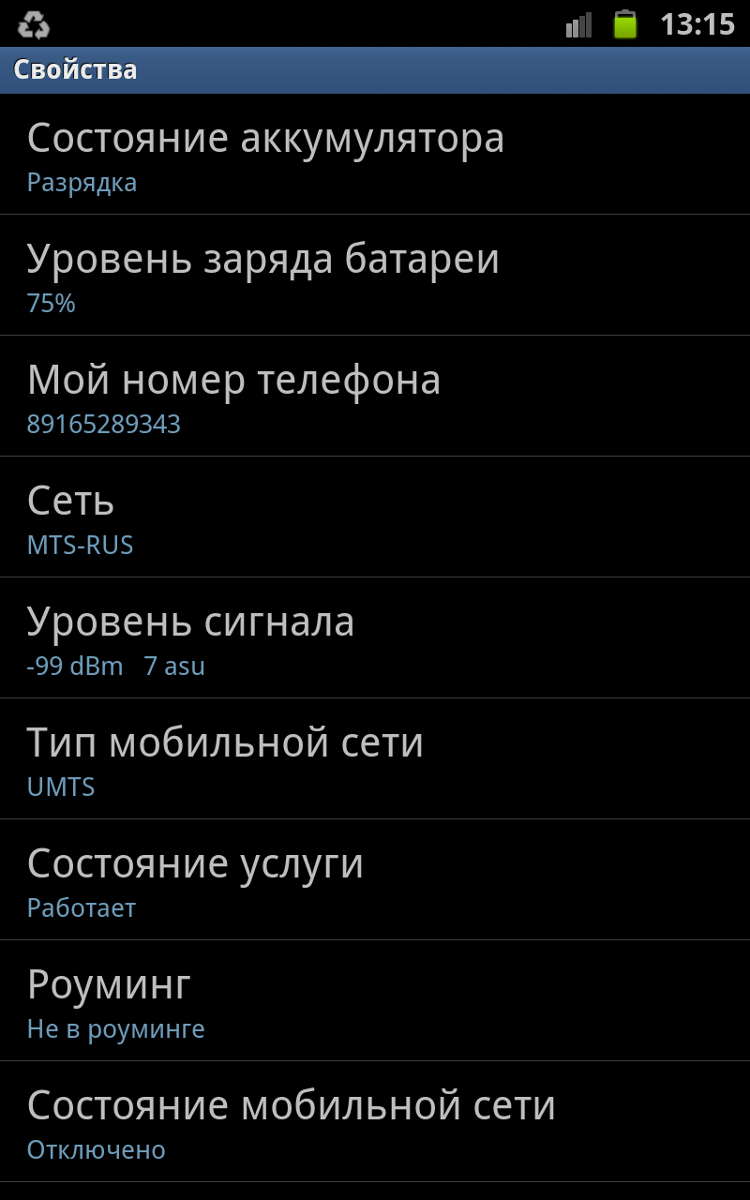750x1200 pixels.
Task: Tap the Роуминг row
Action: pyautogui.click(x=375, y=1001)
